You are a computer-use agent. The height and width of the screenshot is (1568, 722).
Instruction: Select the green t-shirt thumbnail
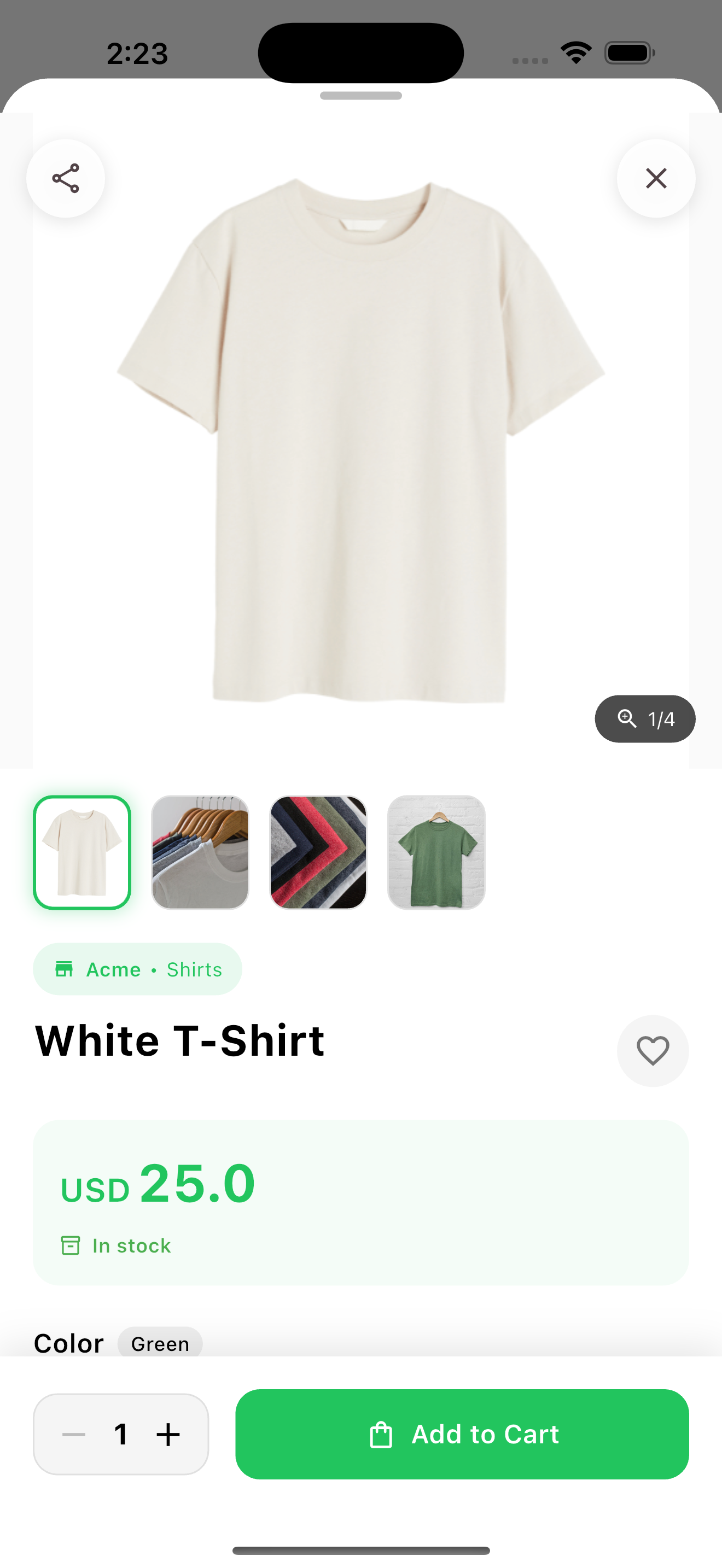436,852
